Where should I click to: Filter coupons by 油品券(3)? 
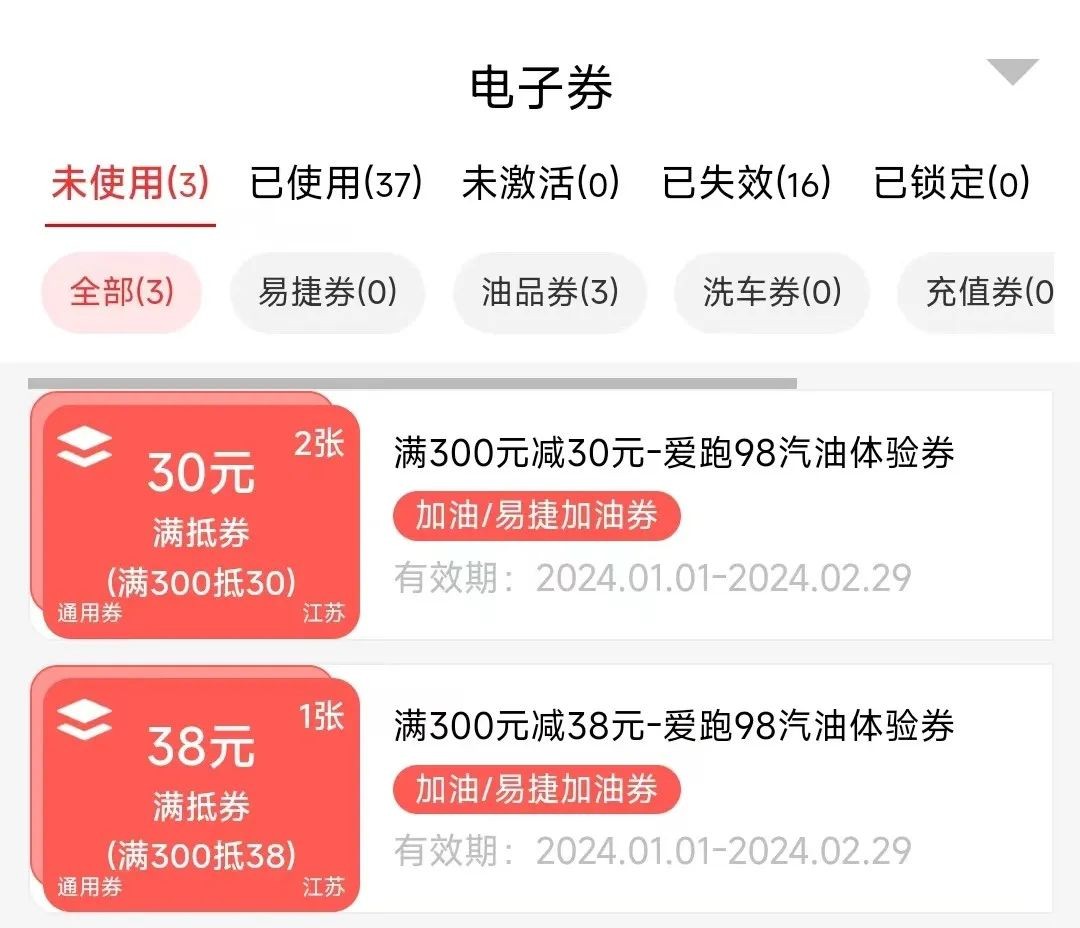click(550, 293)
